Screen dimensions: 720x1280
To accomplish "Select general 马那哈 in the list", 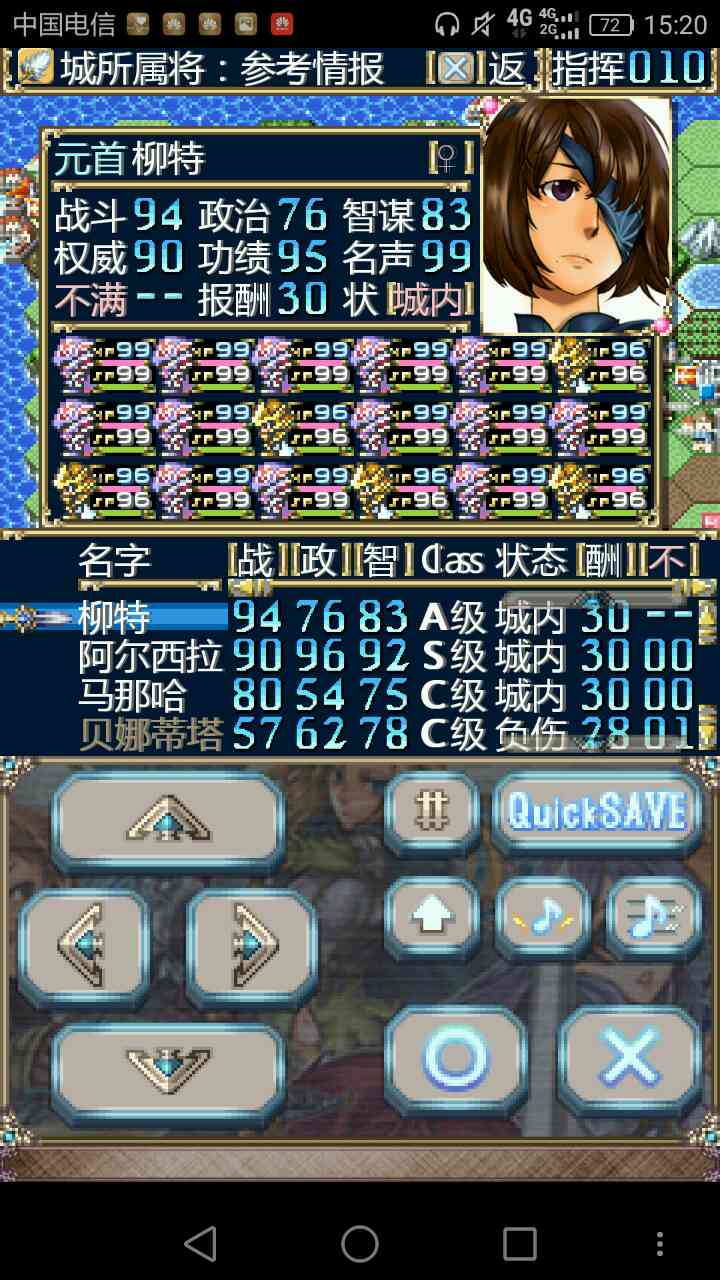I will (132, 695).
